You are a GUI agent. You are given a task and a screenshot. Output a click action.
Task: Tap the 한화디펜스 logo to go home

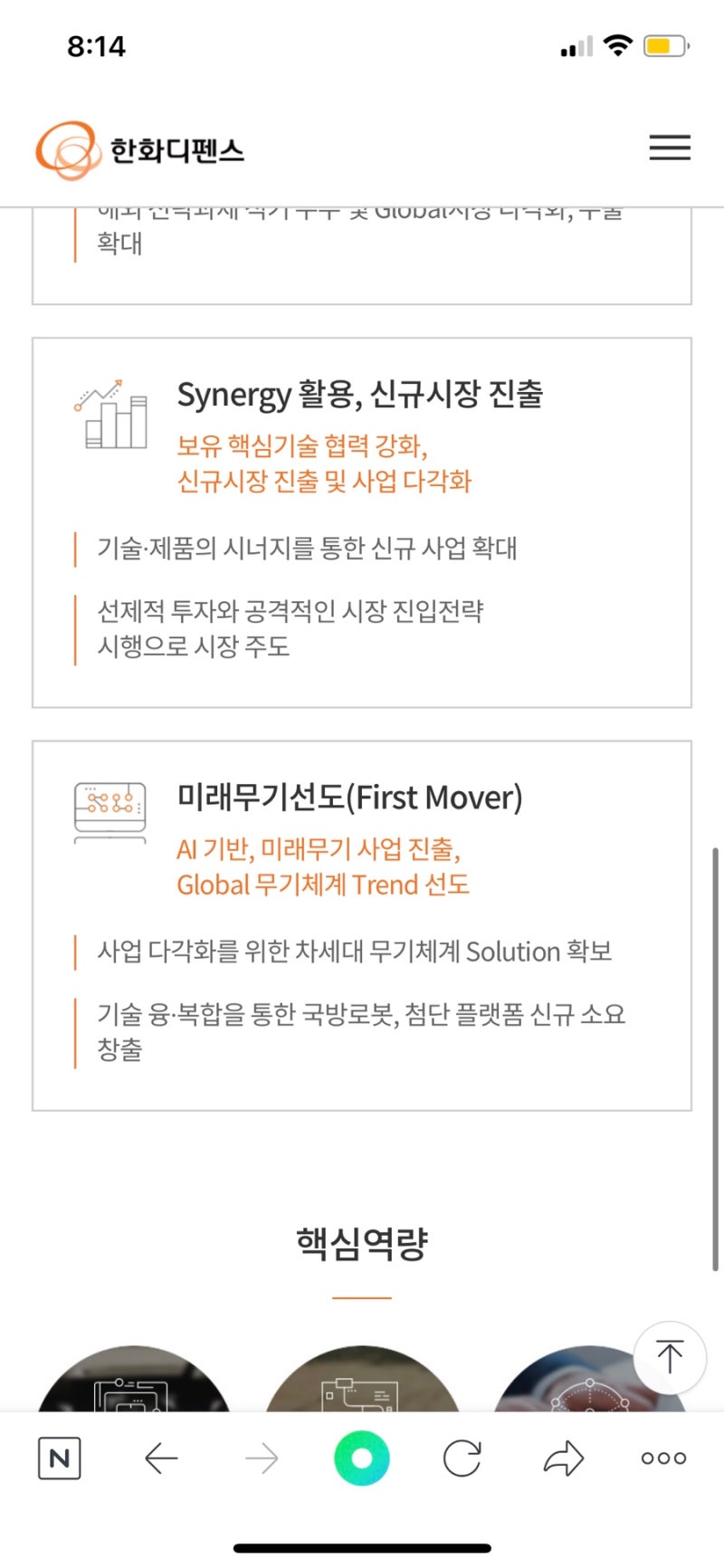click(x=140, y=149)
